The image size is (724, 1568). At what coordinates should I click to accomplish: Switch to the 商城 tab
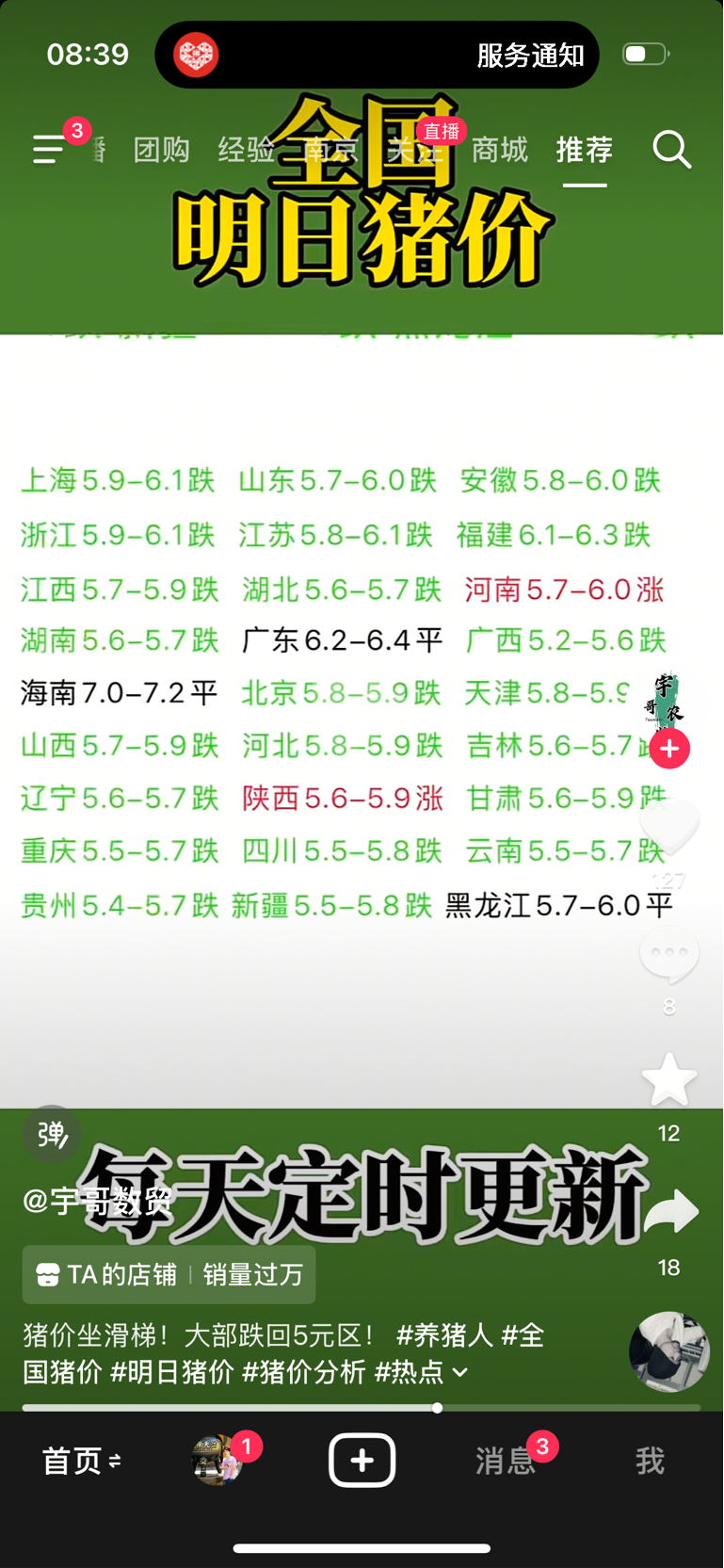[x=499, y=150]
